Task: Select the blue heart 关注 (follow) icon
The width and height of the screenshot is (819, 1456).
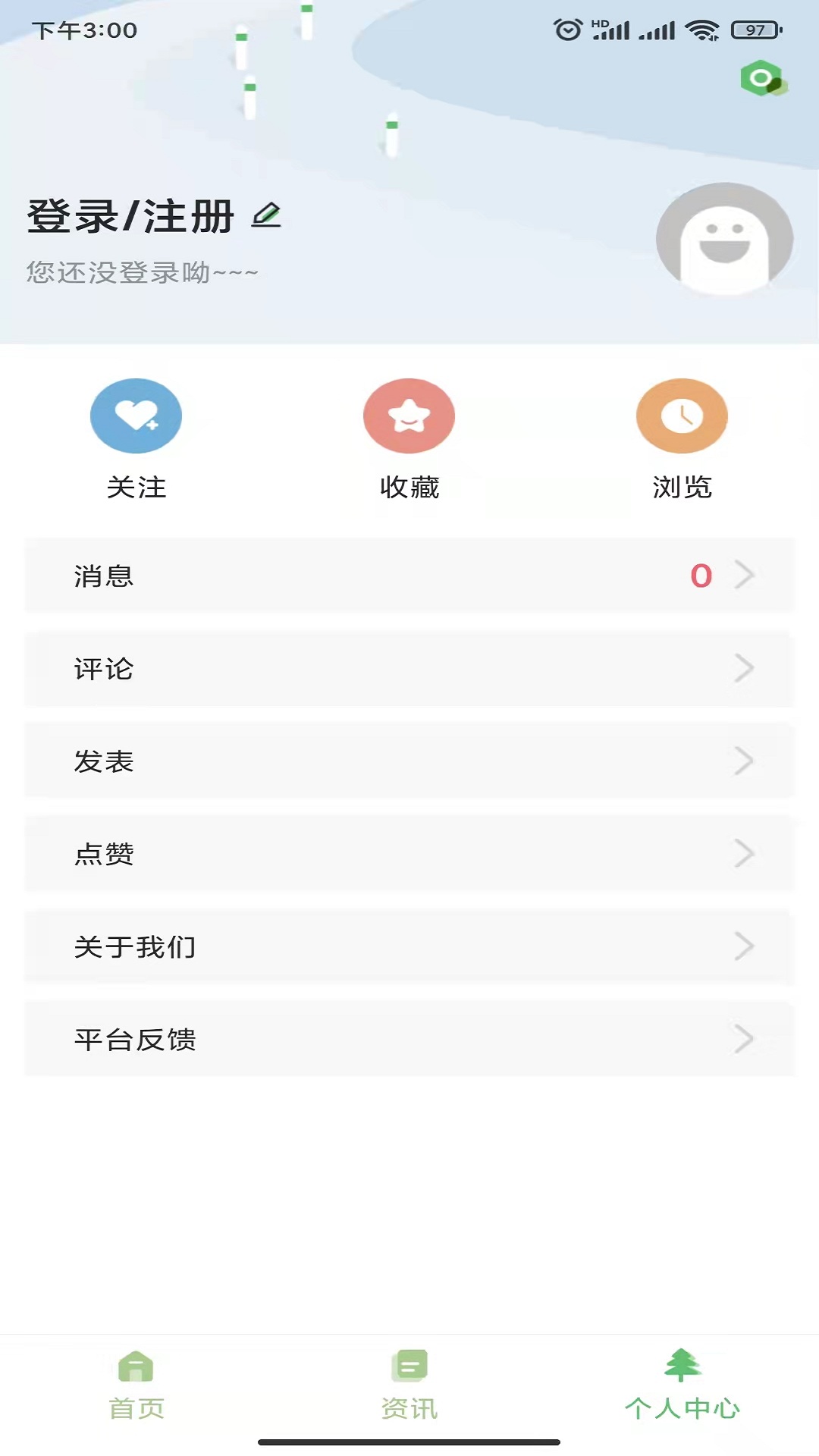Action: click(x=136, y=416)
